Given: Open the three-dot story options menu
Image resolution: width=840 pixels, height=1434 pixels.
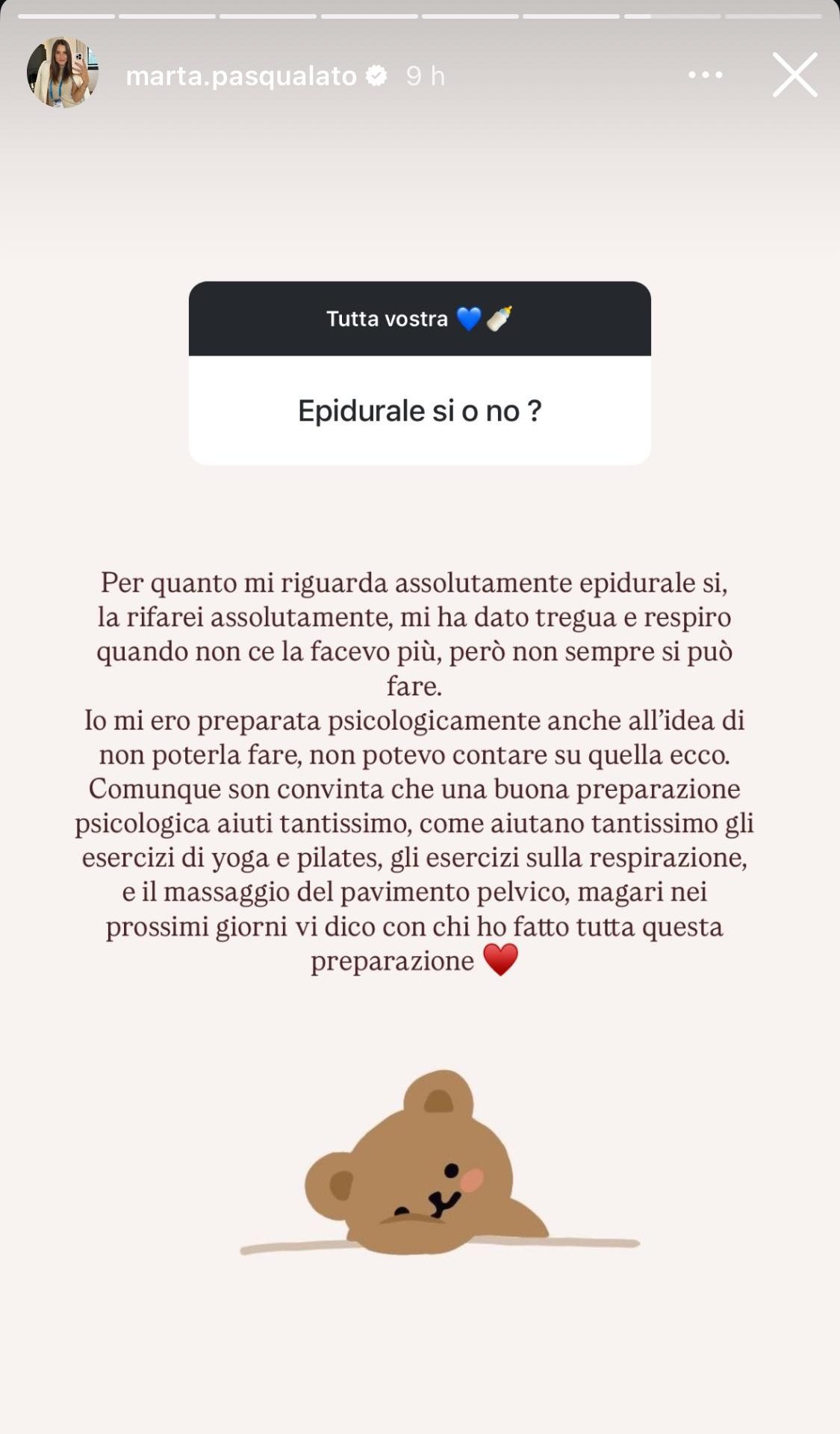Looking at the screenshot, I should (x=705, y=75).
